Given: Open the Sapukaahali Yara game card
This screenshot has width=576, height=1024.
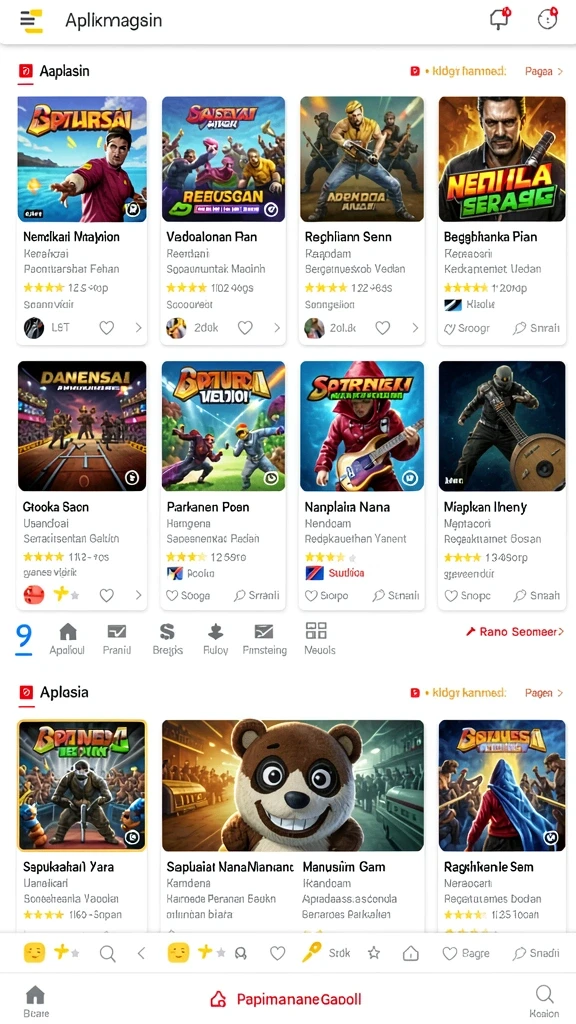Looking at the screenshot, I should coord(82,826).
